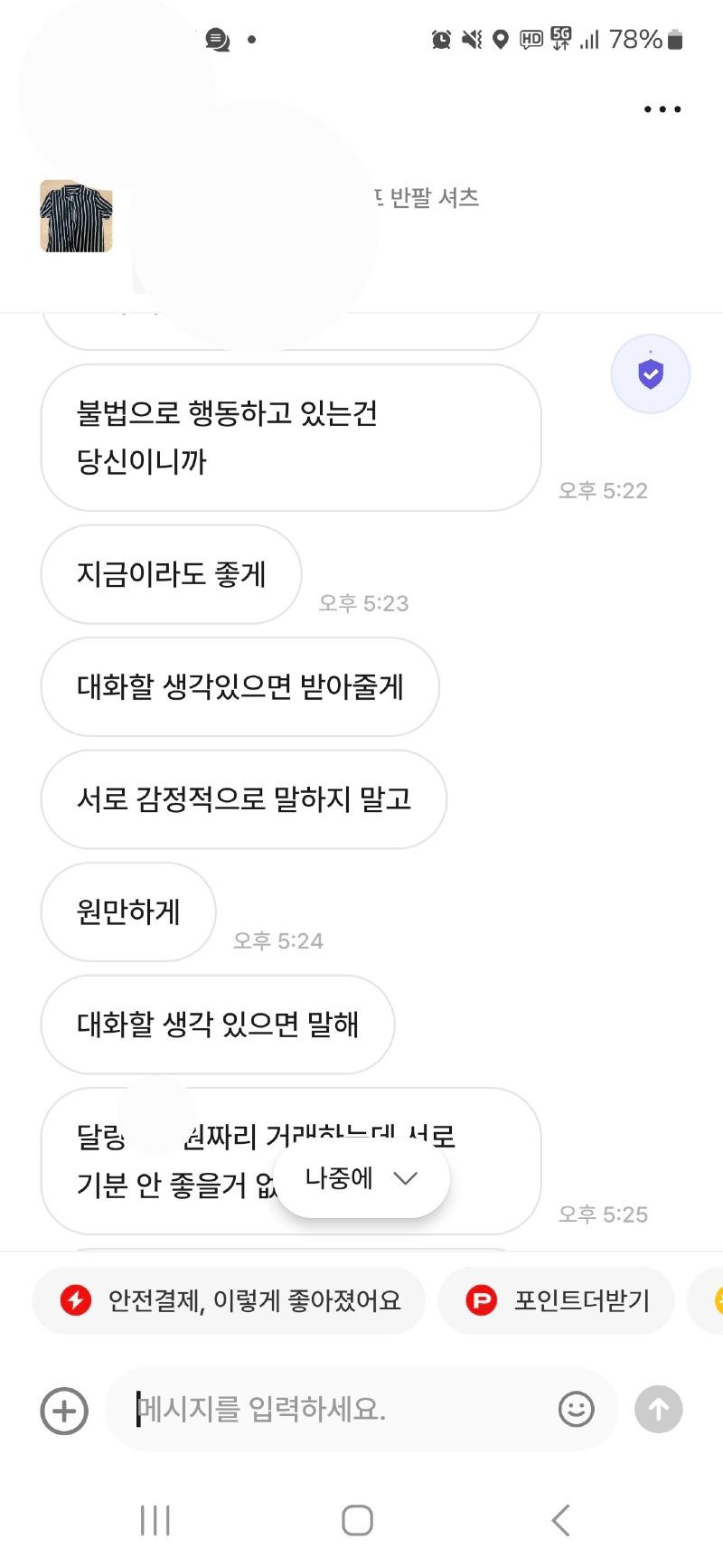This screenshot has height=1568, width=723.
Task: Focus the 메시지를 입력하세요 text field
Action: point(334,1409)
